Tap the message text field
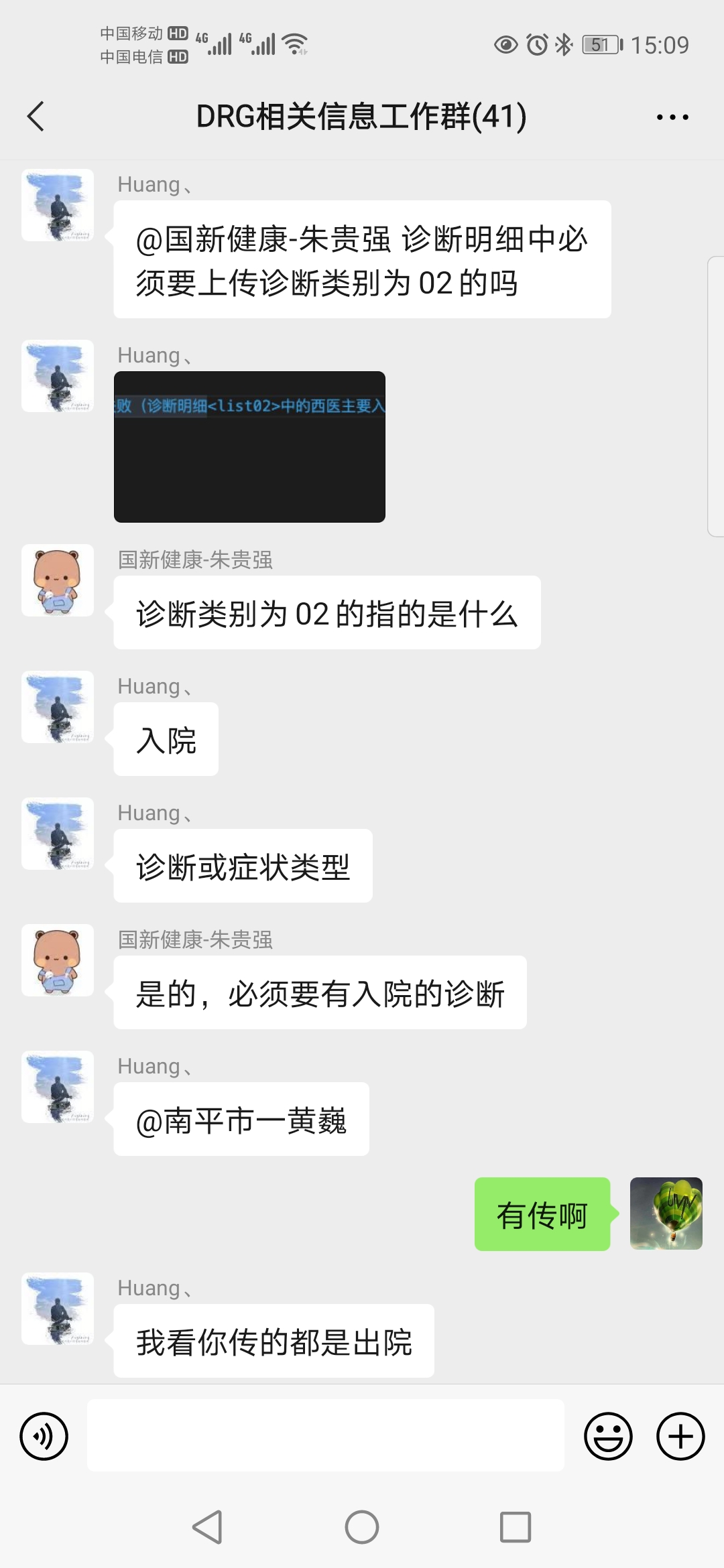 pos(326,1435)
